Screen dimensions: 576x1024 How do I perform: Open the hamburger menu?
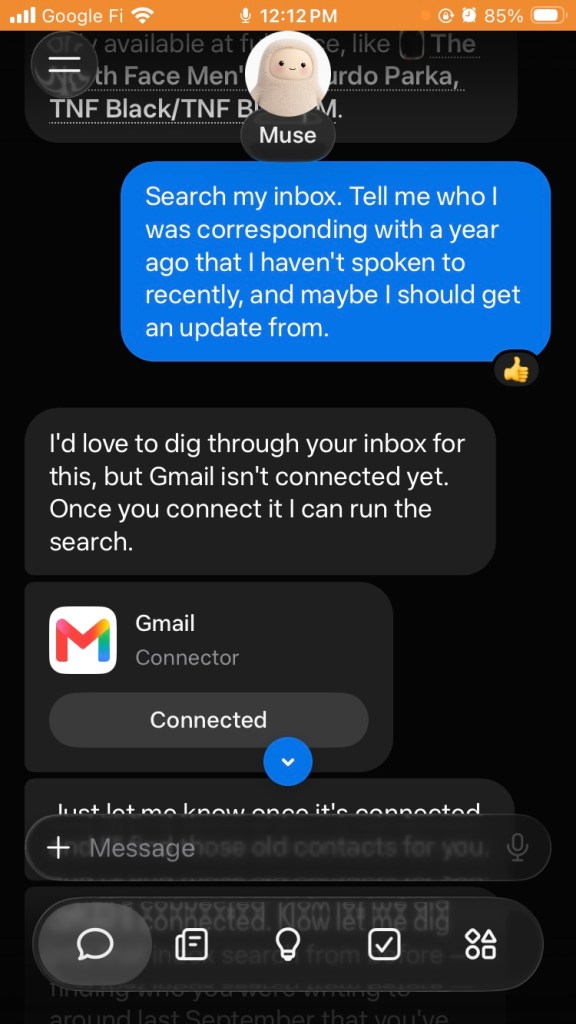pos(64,64)
